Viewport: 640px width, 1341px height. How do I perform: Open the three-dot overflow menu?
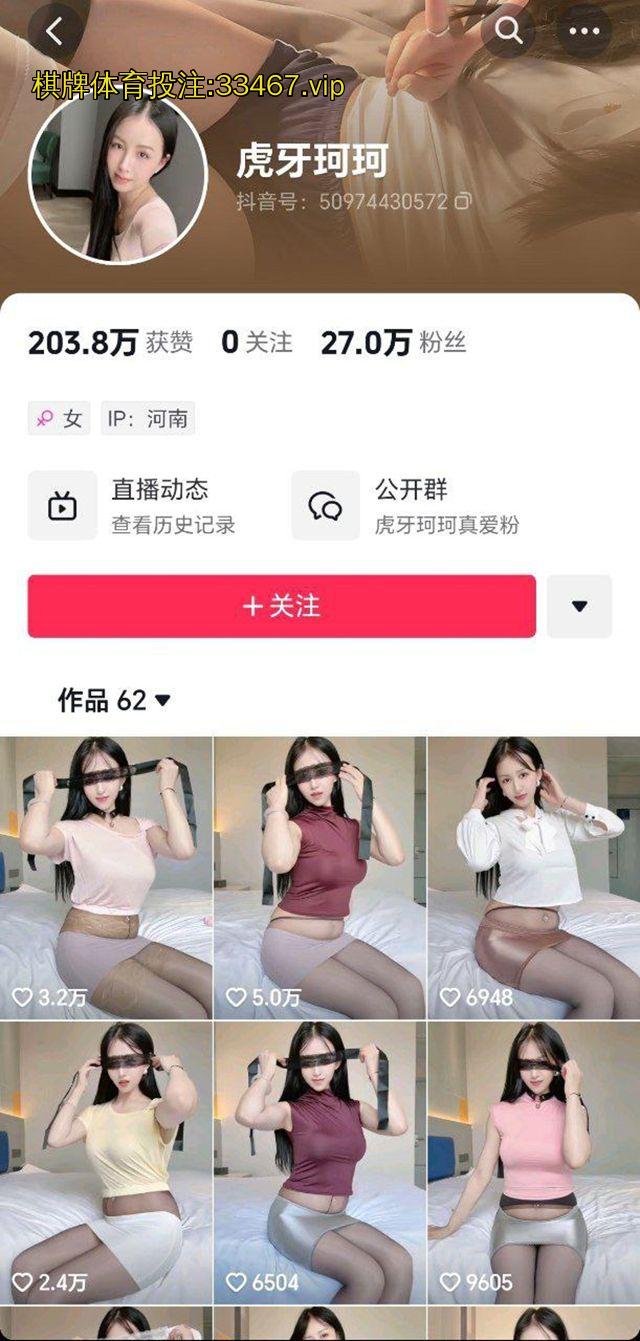(x=584, y=31)
